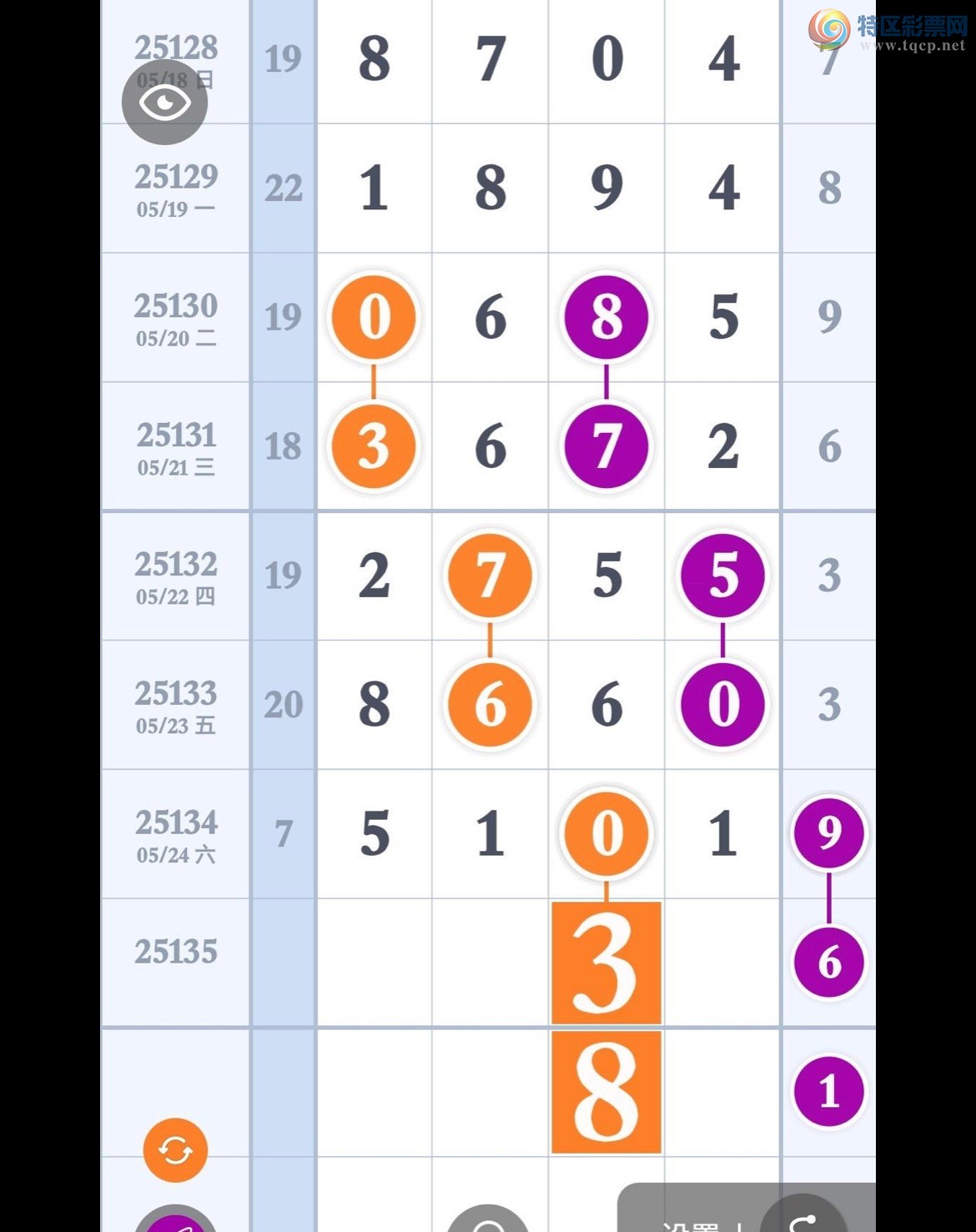Tap the orange refresh button

175,1150
